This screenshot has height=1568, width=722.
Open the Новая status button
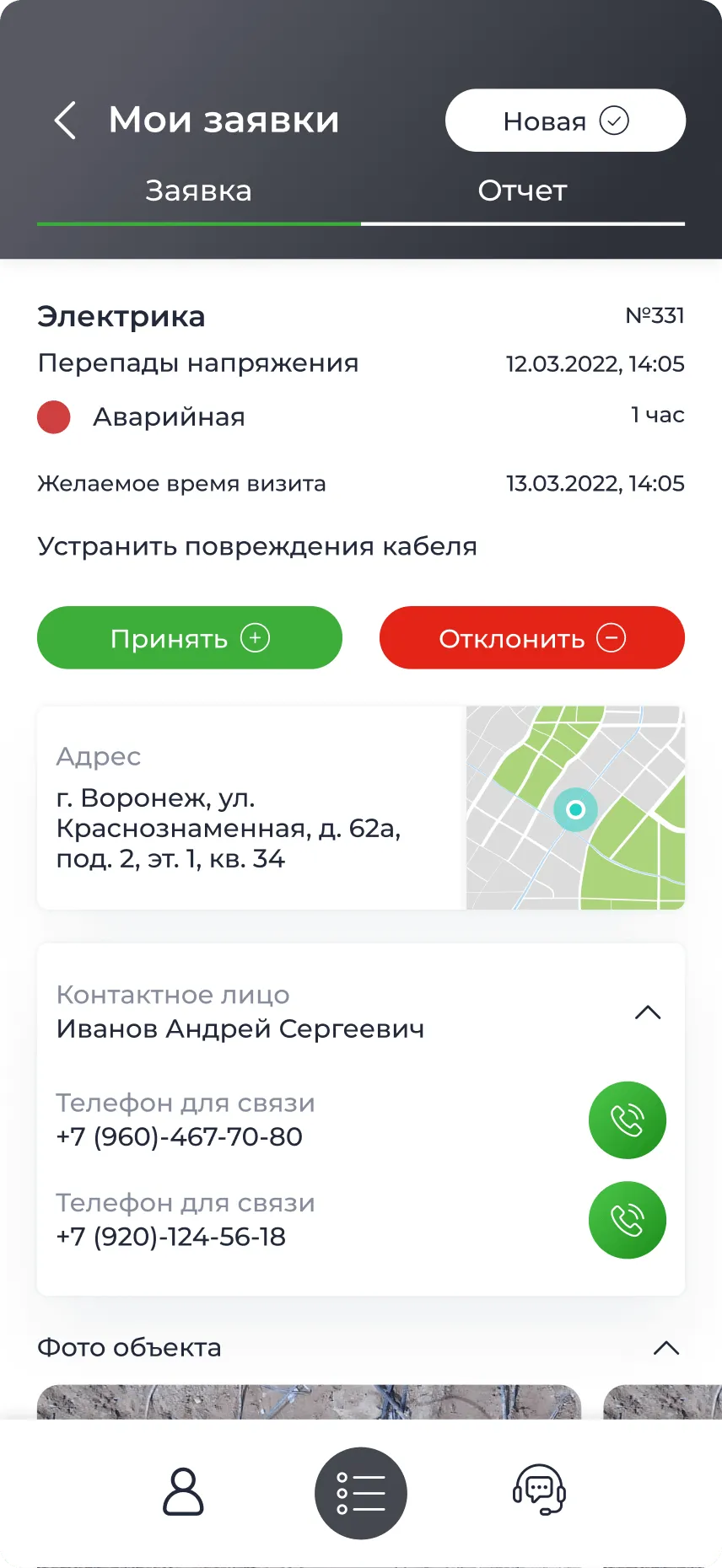565,121
